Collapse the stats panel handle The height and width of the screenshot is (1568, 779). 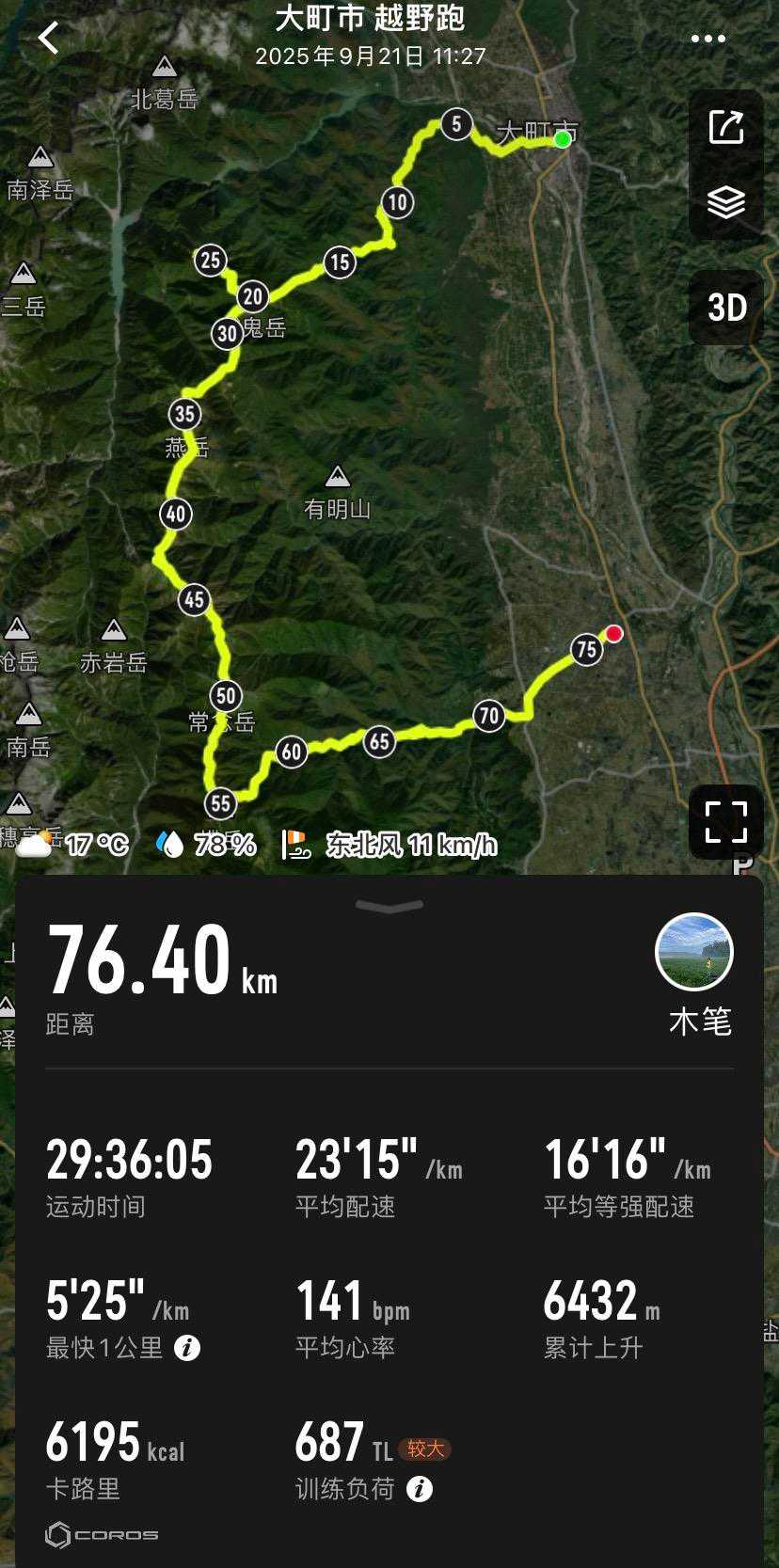point(389,906)
